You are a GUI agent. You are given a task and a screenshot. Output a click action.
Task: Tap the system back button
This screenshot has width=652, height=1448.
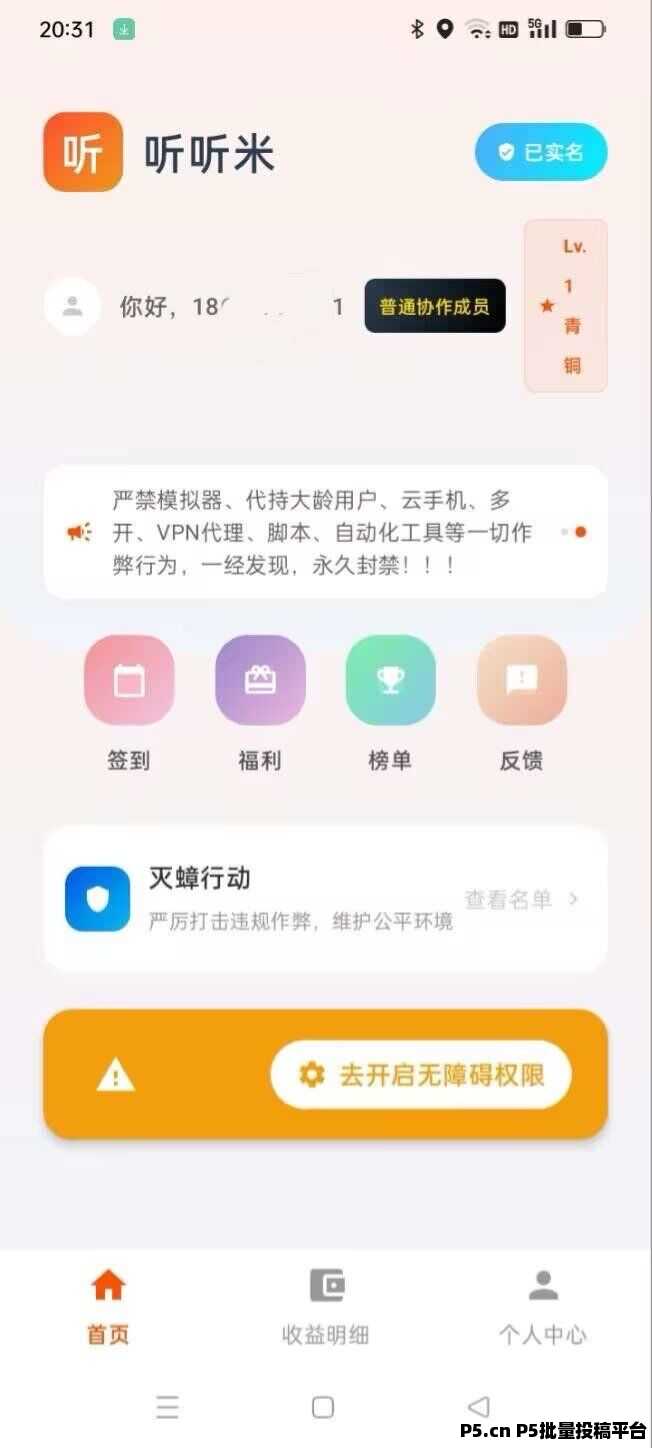(x=479, y=1408)
